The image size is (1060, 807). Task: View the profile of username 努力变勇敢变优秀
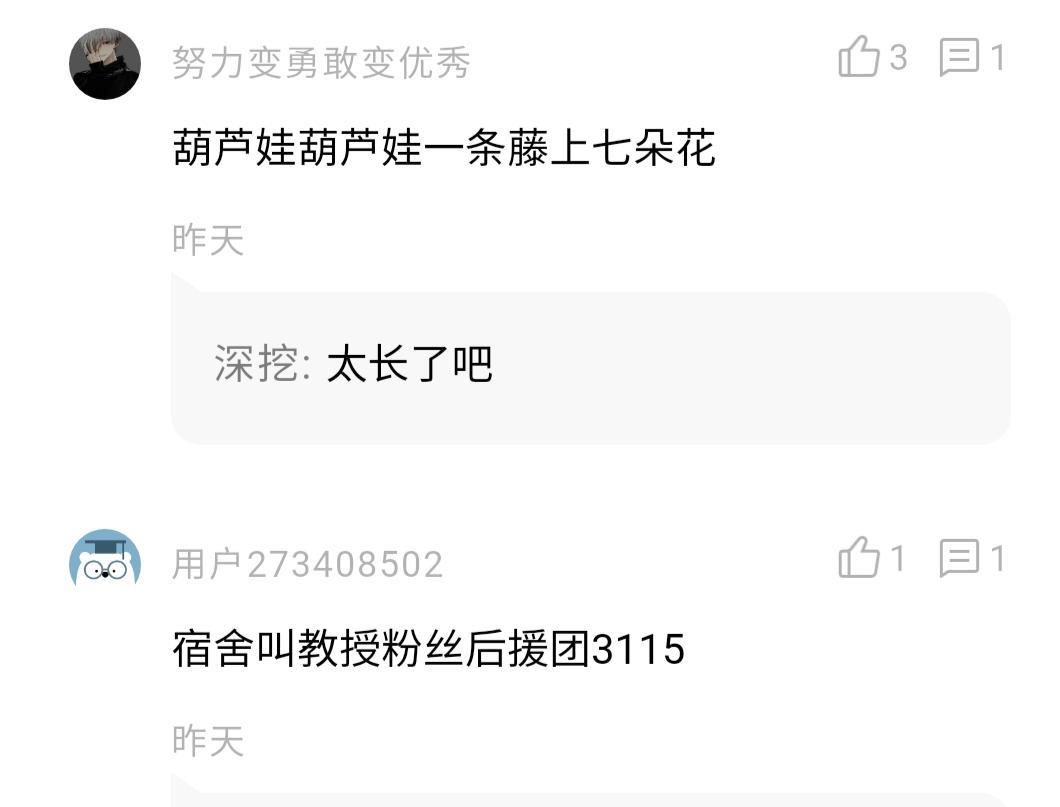pyautogui.click(x=321, y=64)
